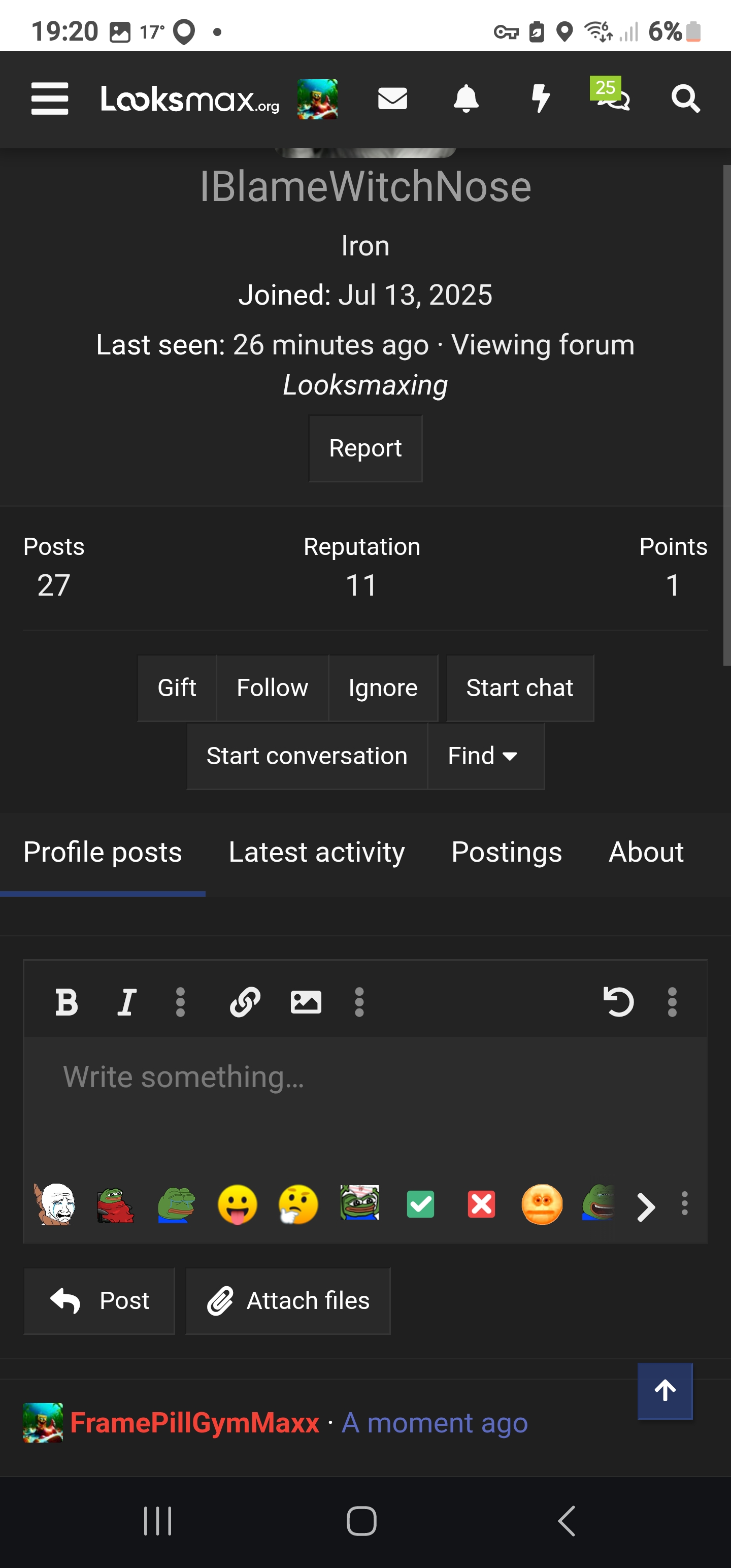Open FramePillGymMaxx's profile link

(x=195, y=1423)
